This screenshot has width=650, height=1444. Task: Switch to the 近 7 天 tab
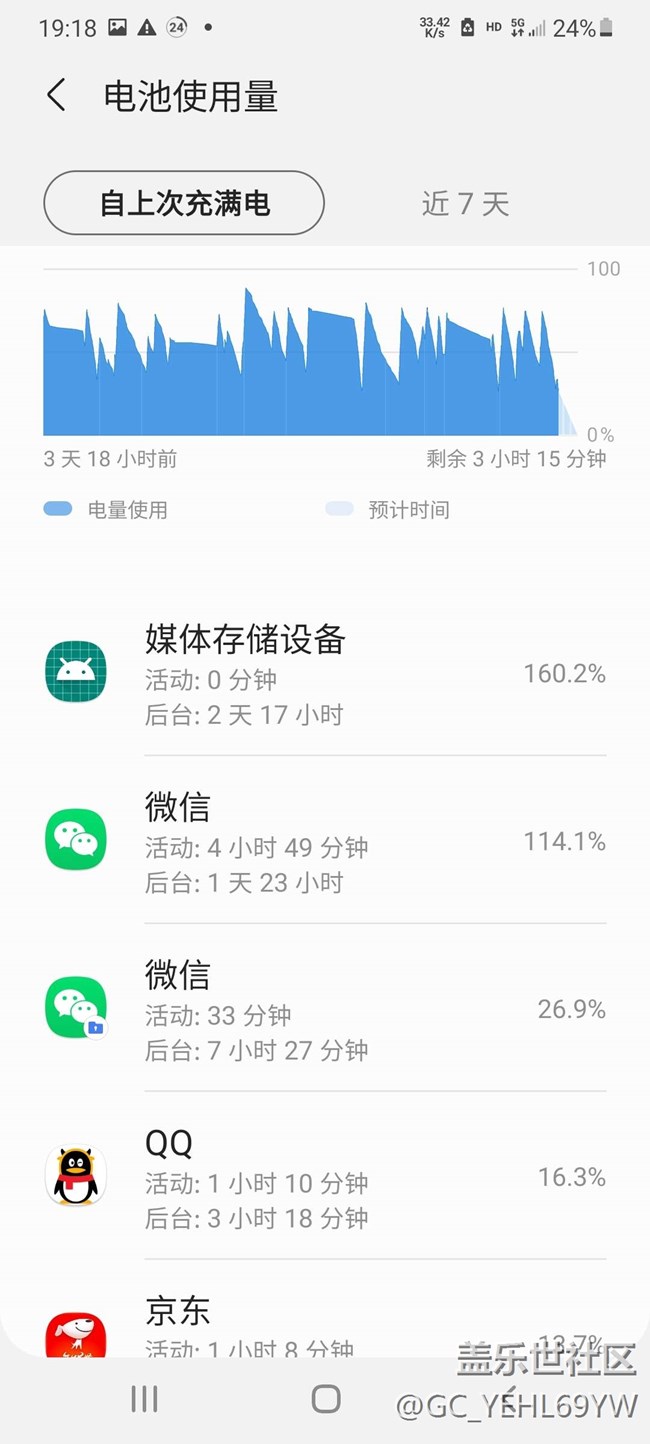point(465,204)
